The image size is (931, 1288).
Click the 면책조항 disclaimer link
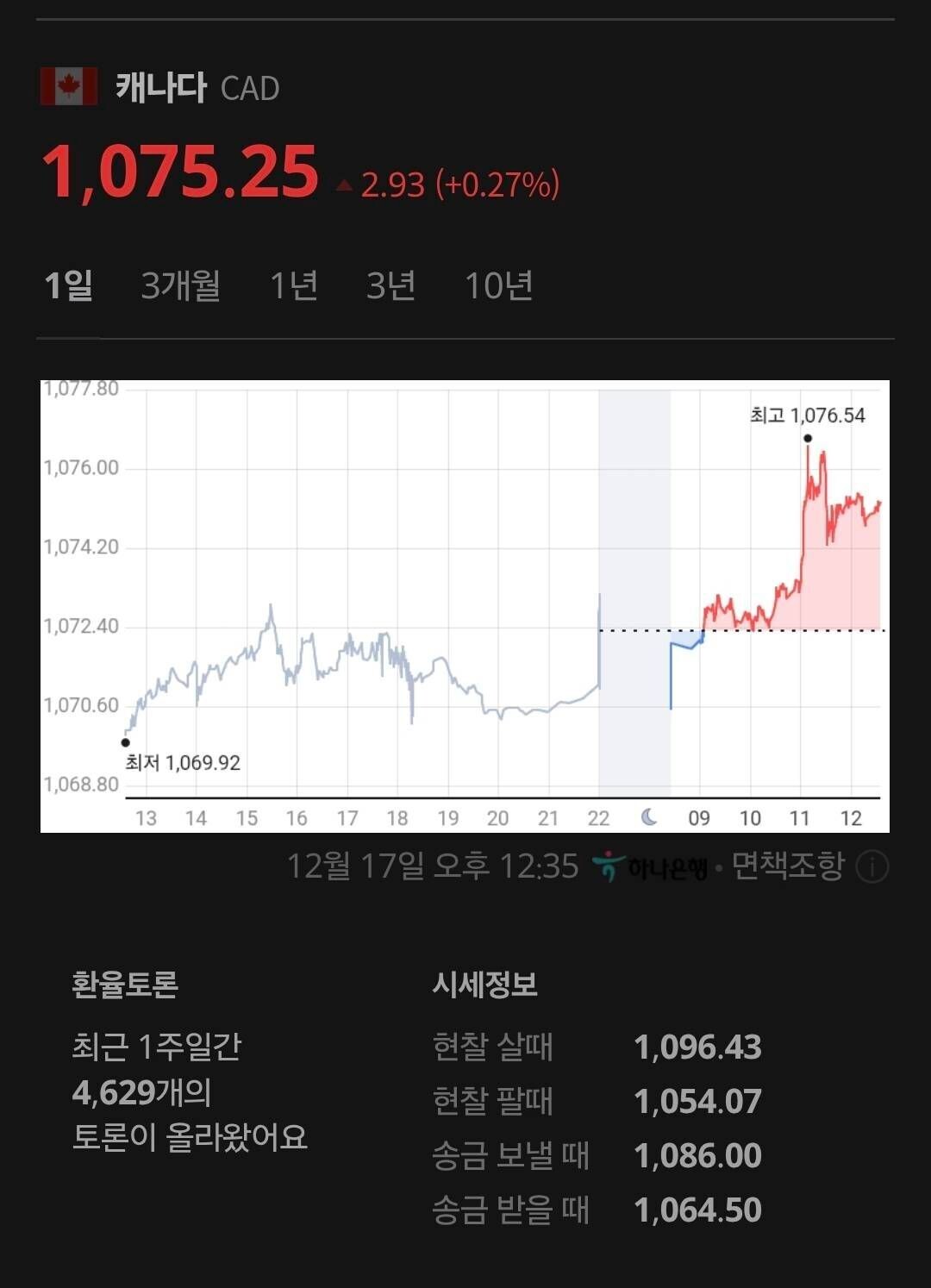point(789,864)
